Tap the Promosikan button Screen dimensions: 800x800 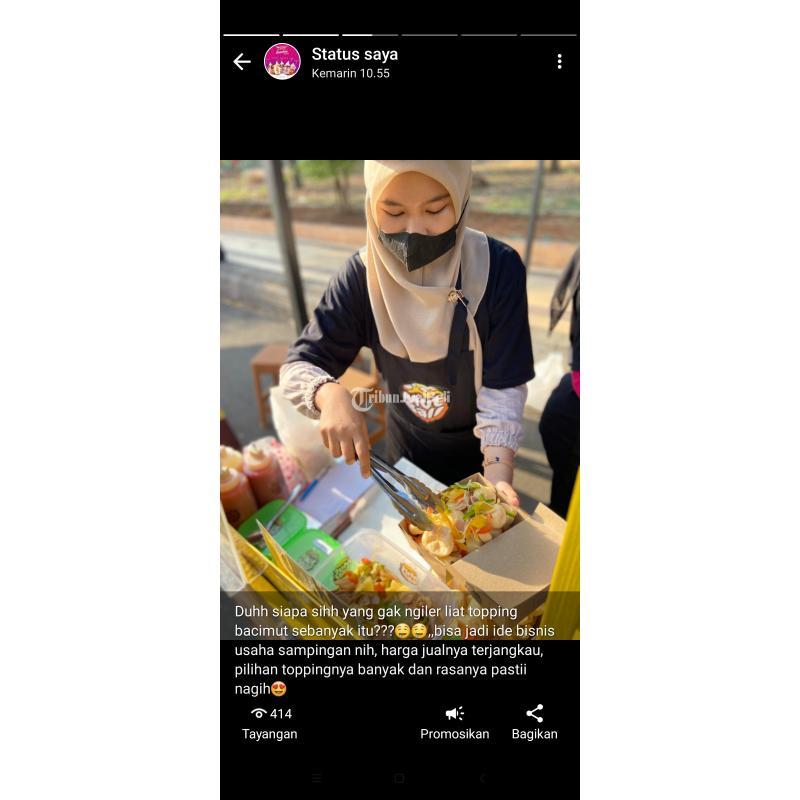click(x=454, y=722)
